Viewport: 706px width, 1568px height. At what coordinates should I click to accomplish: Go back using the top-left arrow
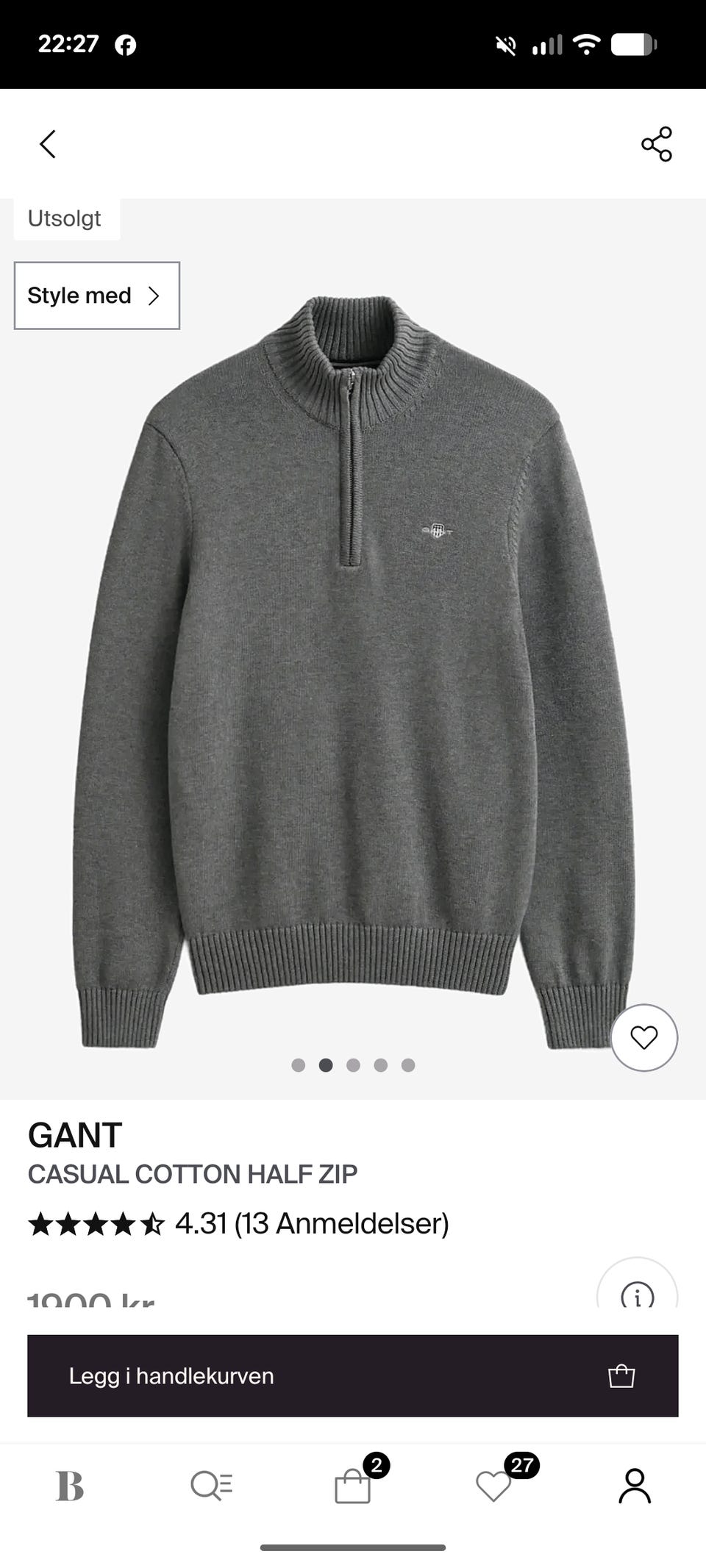click(x=48, y=144)
